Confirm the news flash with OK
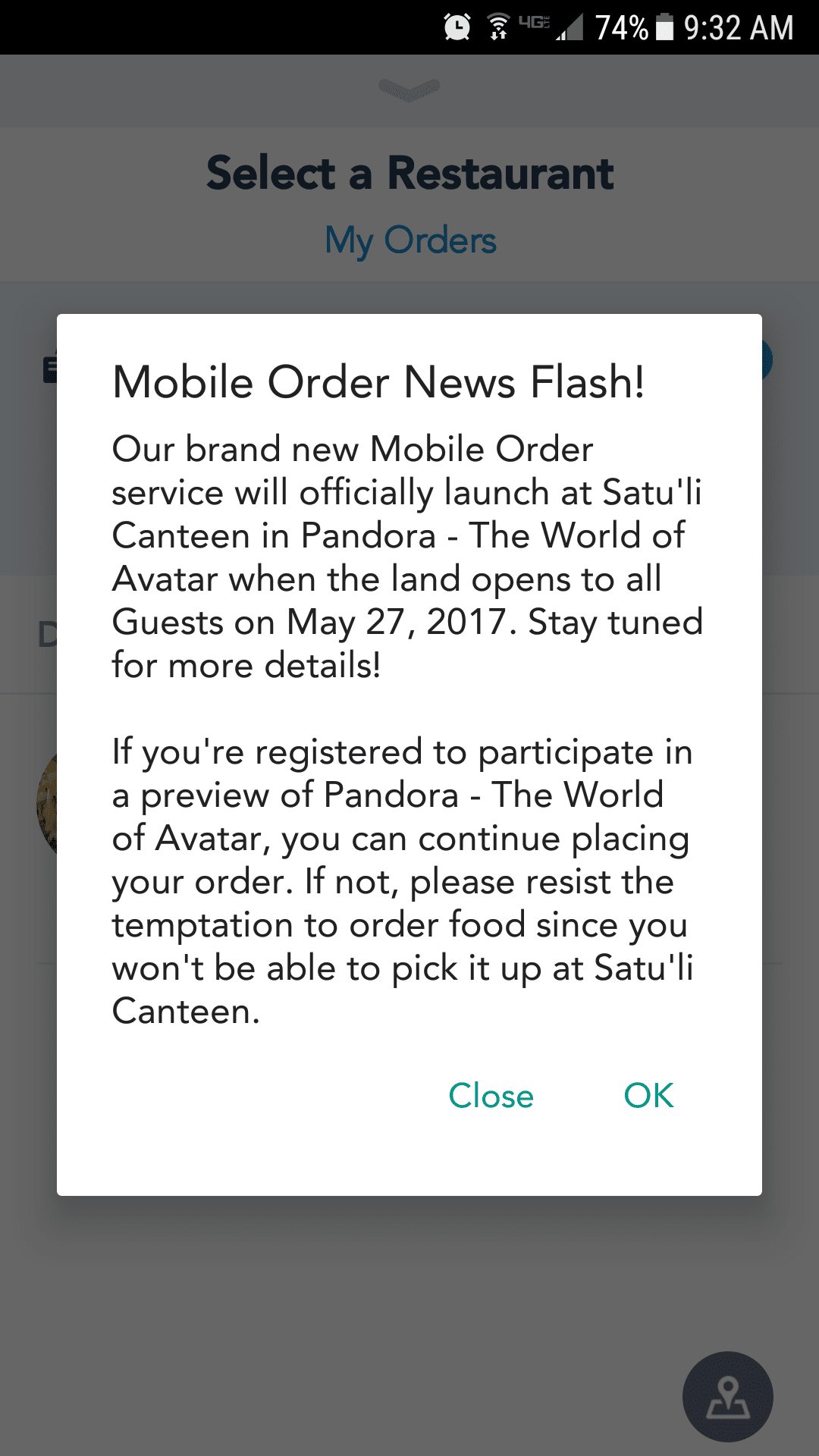Screen dimensions: 819x1456 click(648, 1096)
